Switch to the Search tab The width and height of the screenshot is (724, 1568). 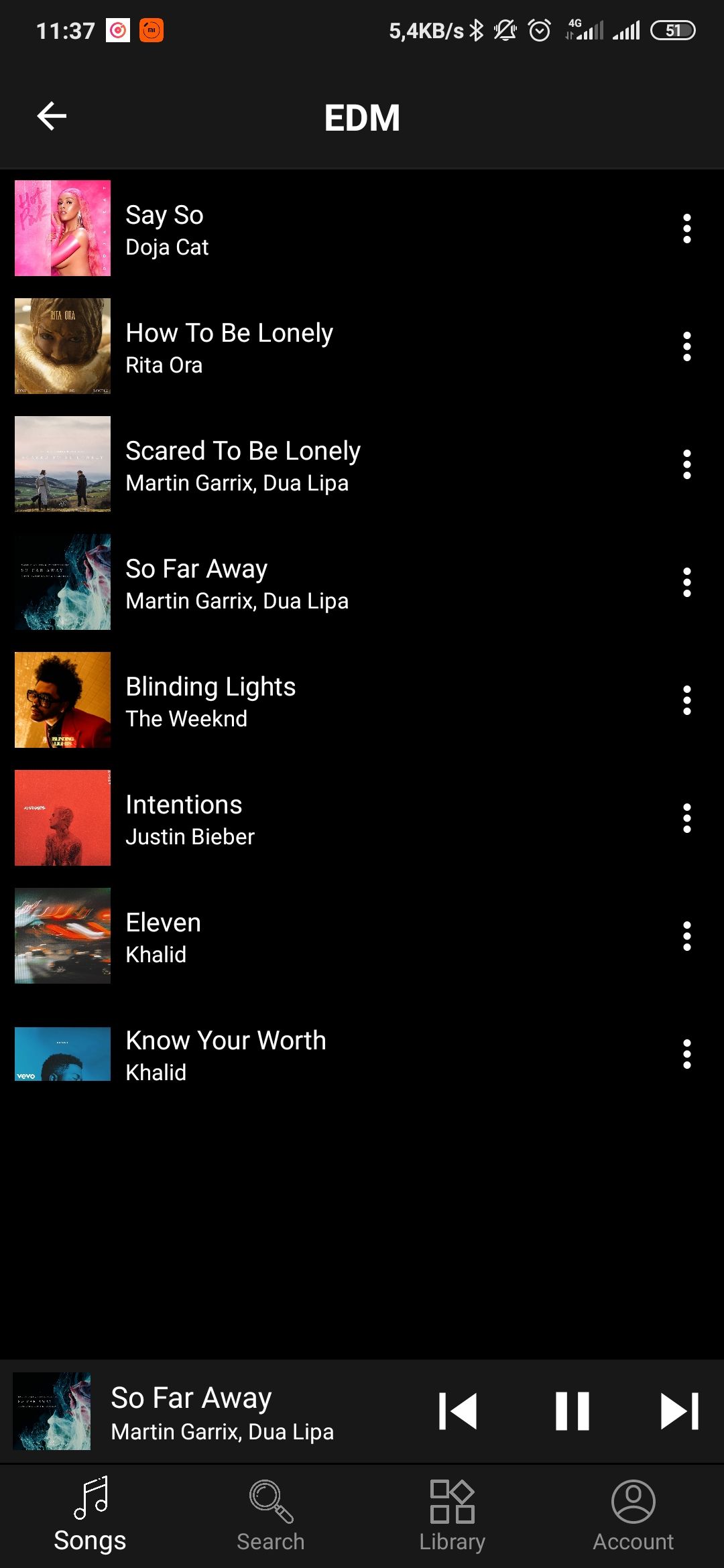(271, 1516)
